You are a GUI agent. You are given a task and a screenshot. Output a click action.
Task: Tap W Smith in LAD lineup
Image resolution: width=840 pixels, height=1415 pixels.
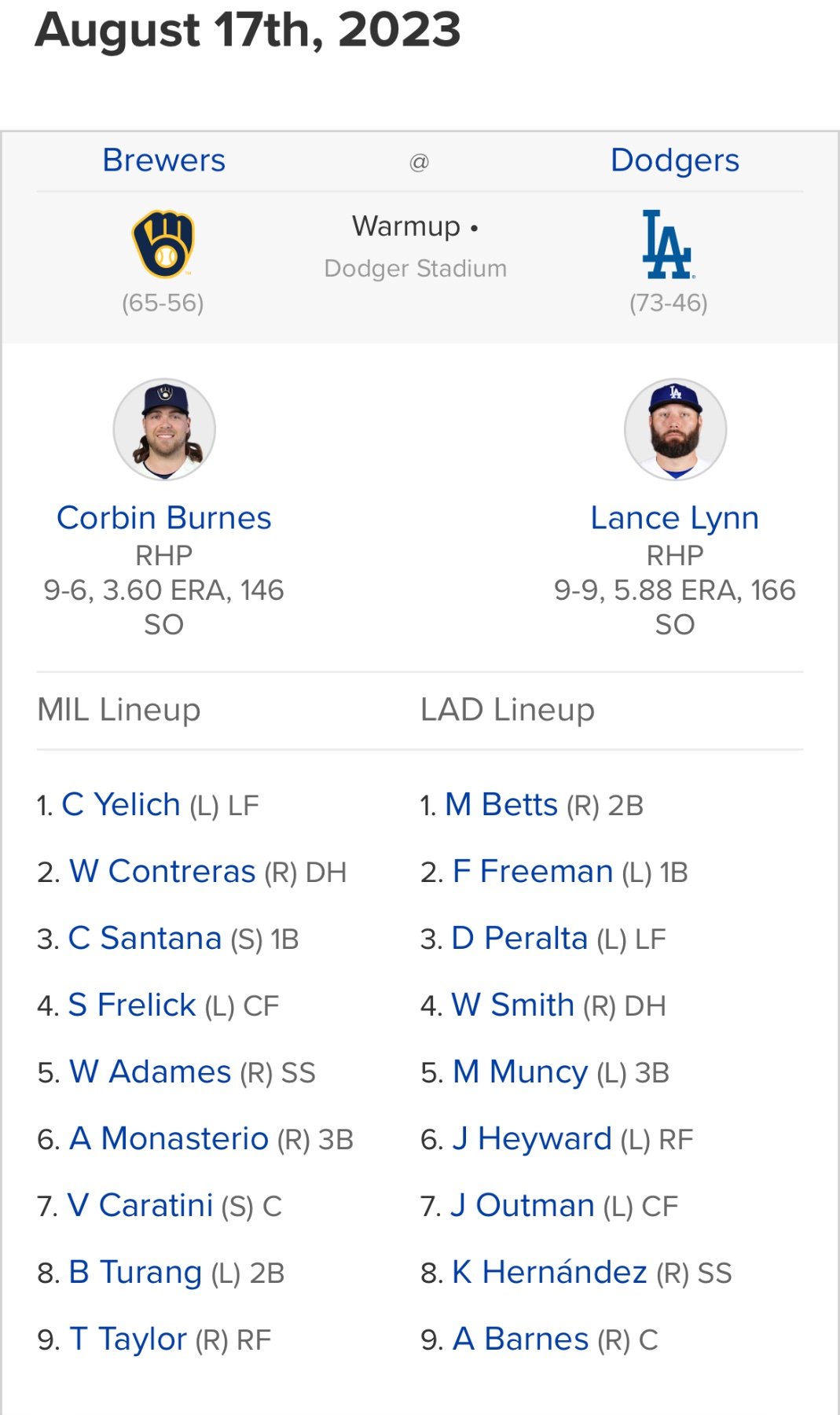(512, 1005)
